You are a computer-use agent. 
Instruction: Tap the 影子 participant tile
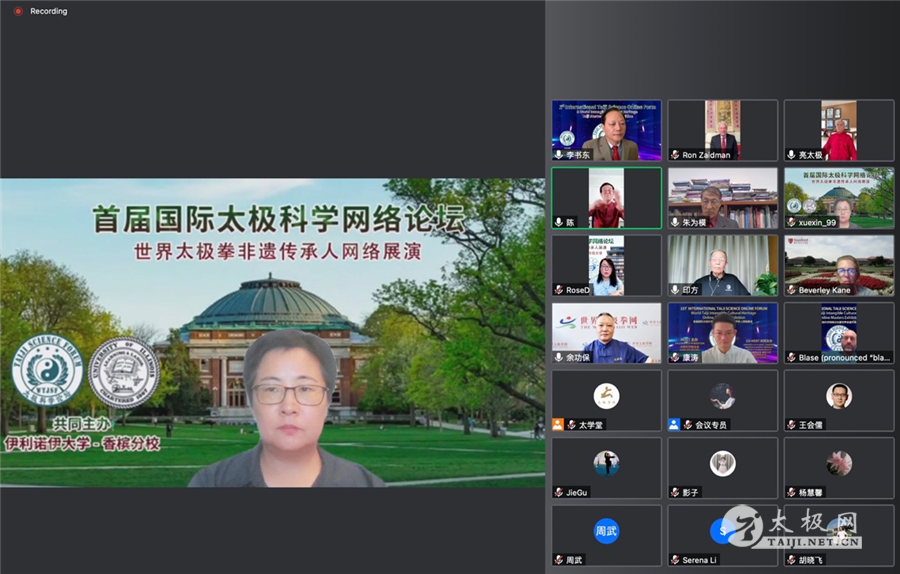coord(722,467)
